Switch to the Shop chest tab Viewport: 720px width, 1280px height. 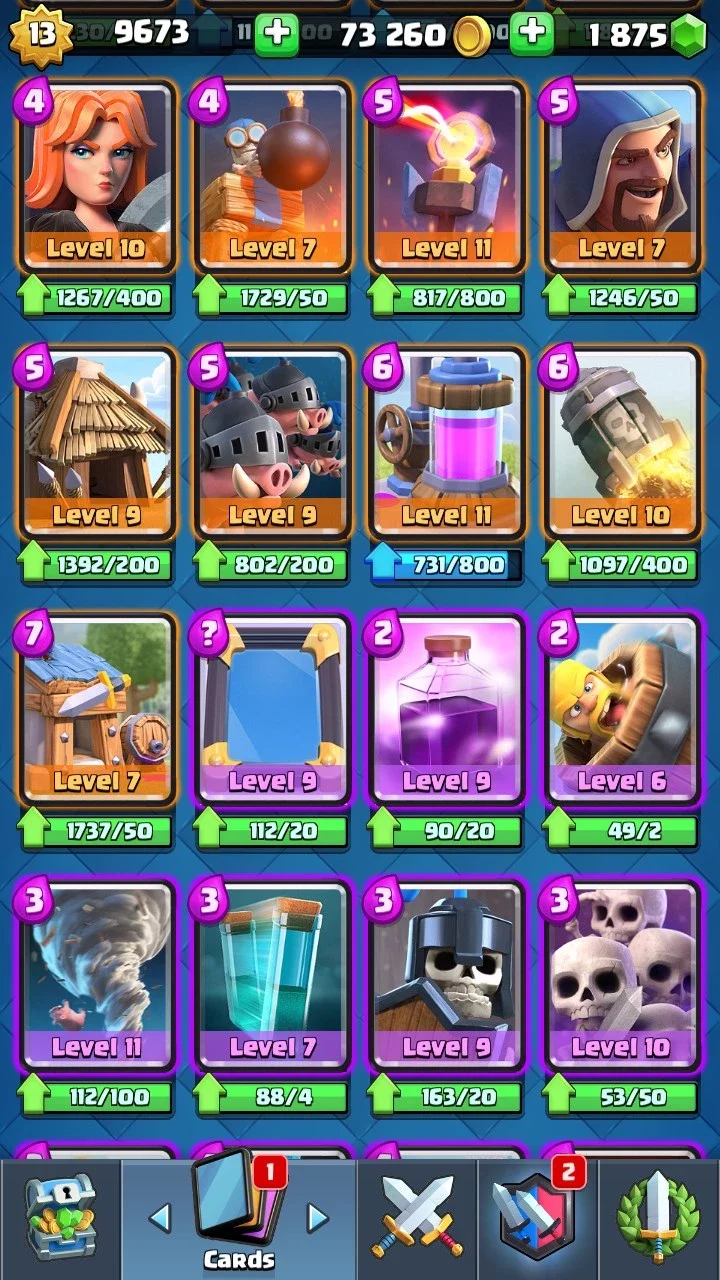tap(60, 1219)
